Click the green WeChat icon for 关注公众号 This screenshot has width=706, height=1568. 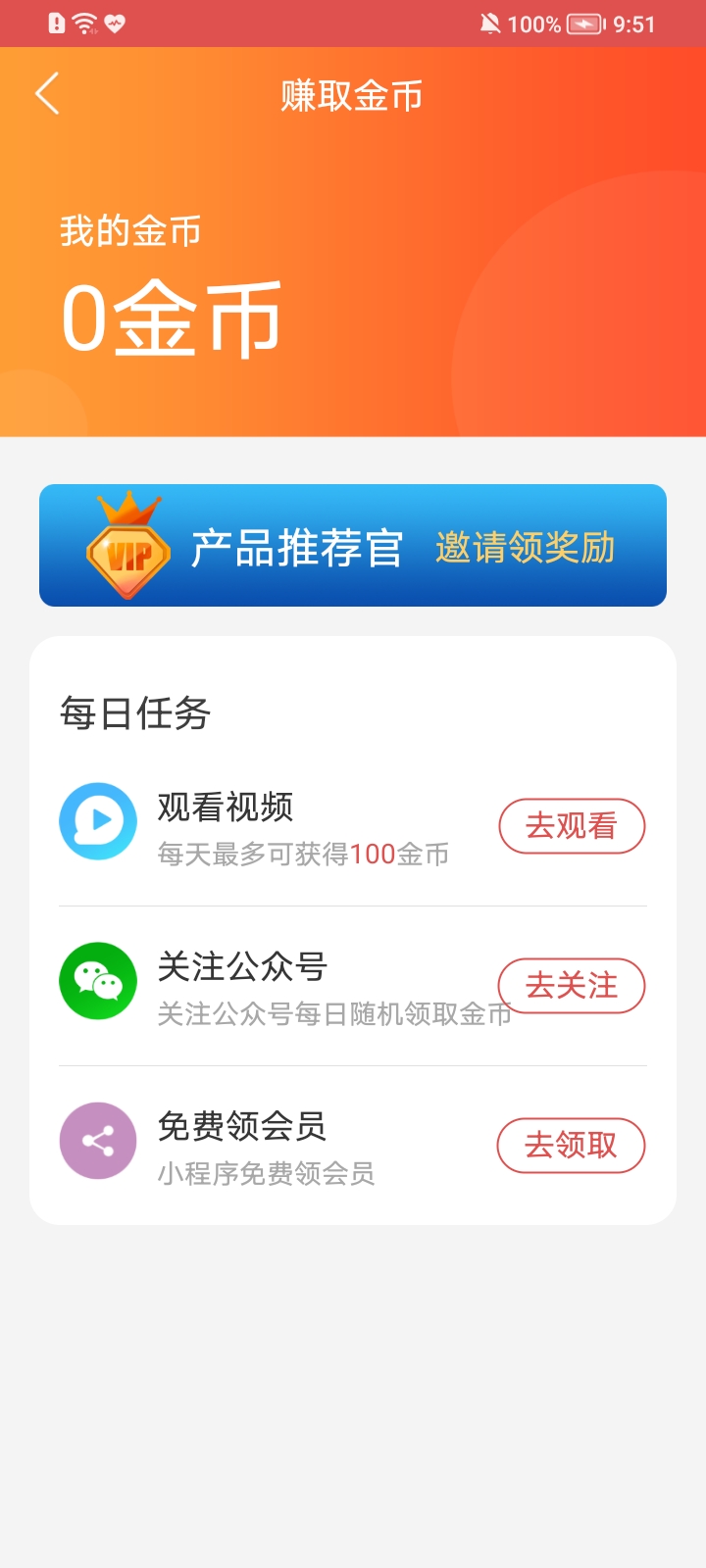[x=97, y=981]
